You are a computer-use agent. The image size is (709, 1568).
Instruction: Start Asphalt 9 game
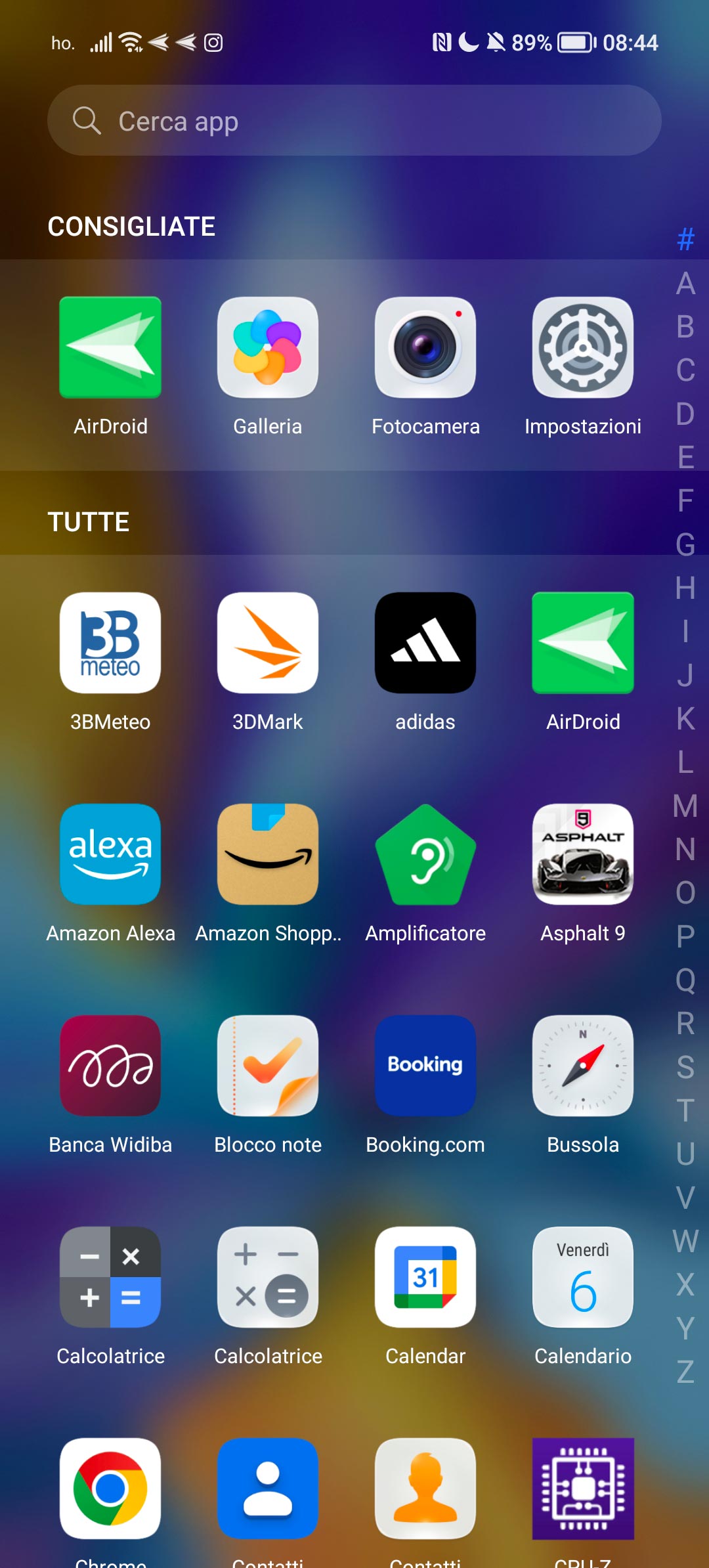pos(583,855)
